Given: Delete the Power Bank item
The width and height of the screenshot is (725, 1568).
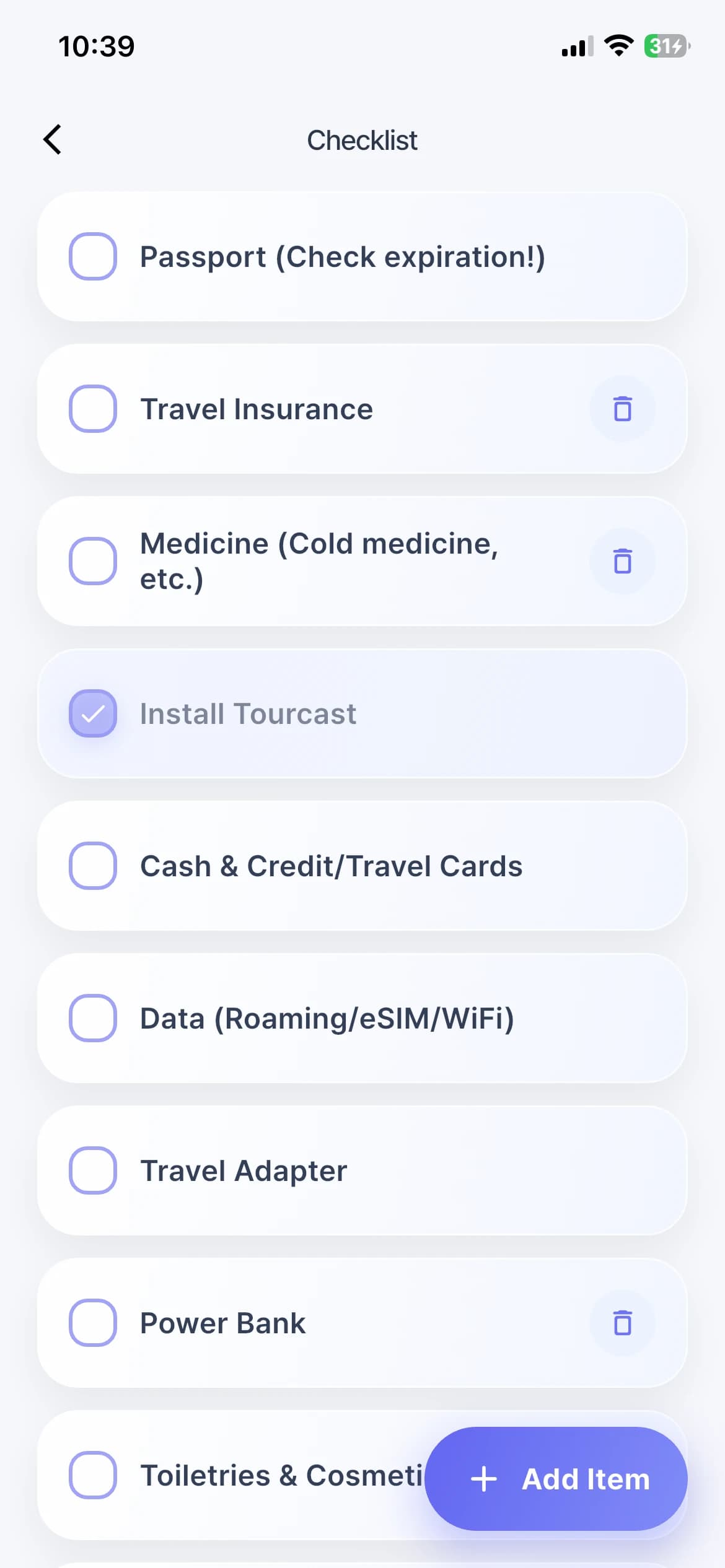Looking at the screenshot, I should (x=622, y=1323).
